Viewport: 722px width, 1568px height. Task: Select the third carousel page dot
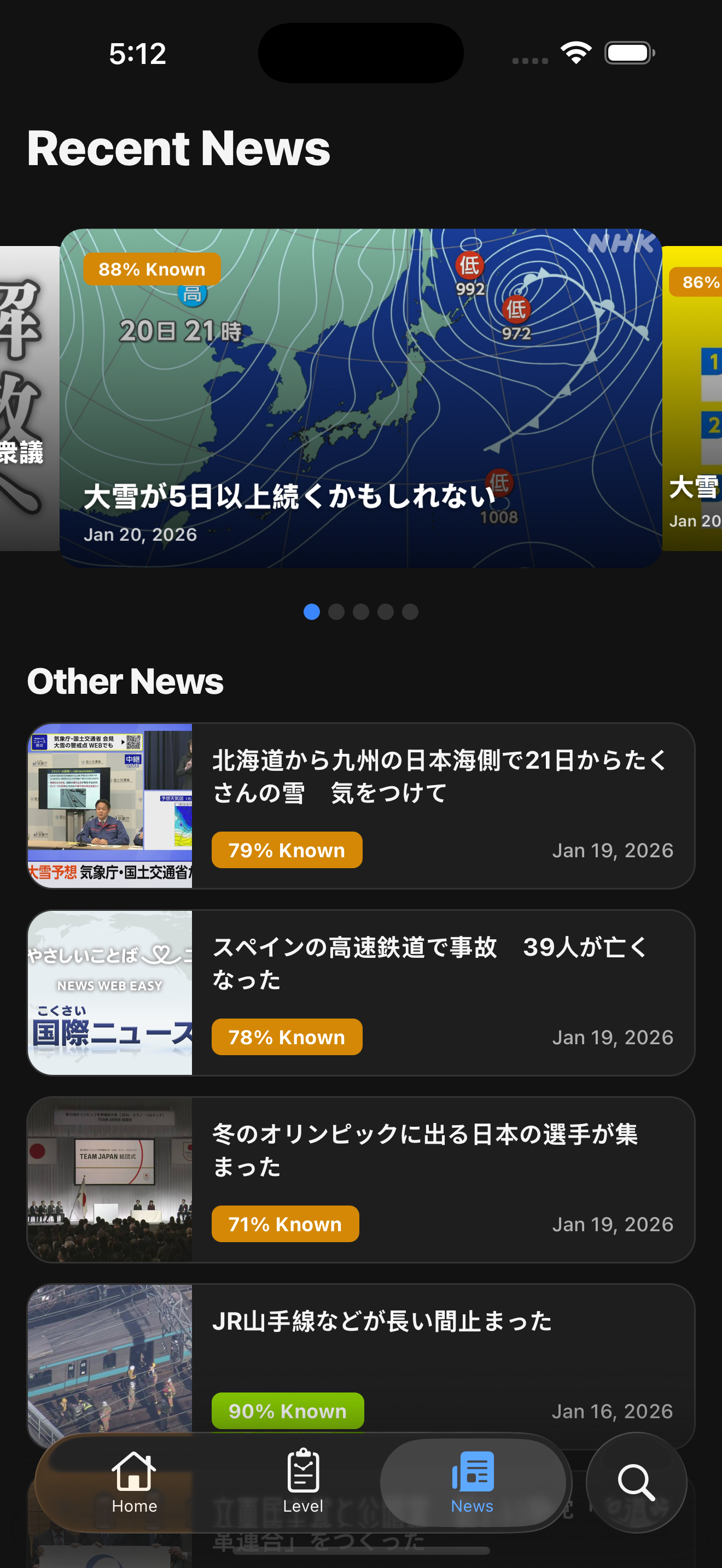pyautogui.click(x=361, y=612)
